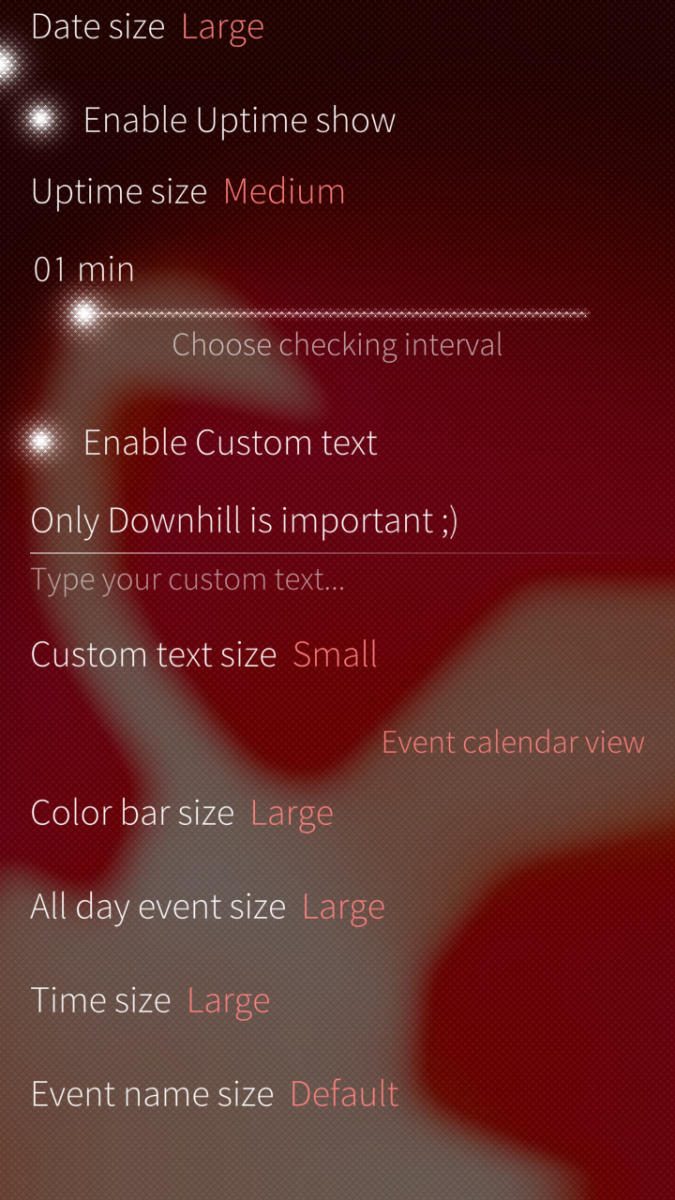
Task: Change the Color bar size option
Action: coord(182,813)
